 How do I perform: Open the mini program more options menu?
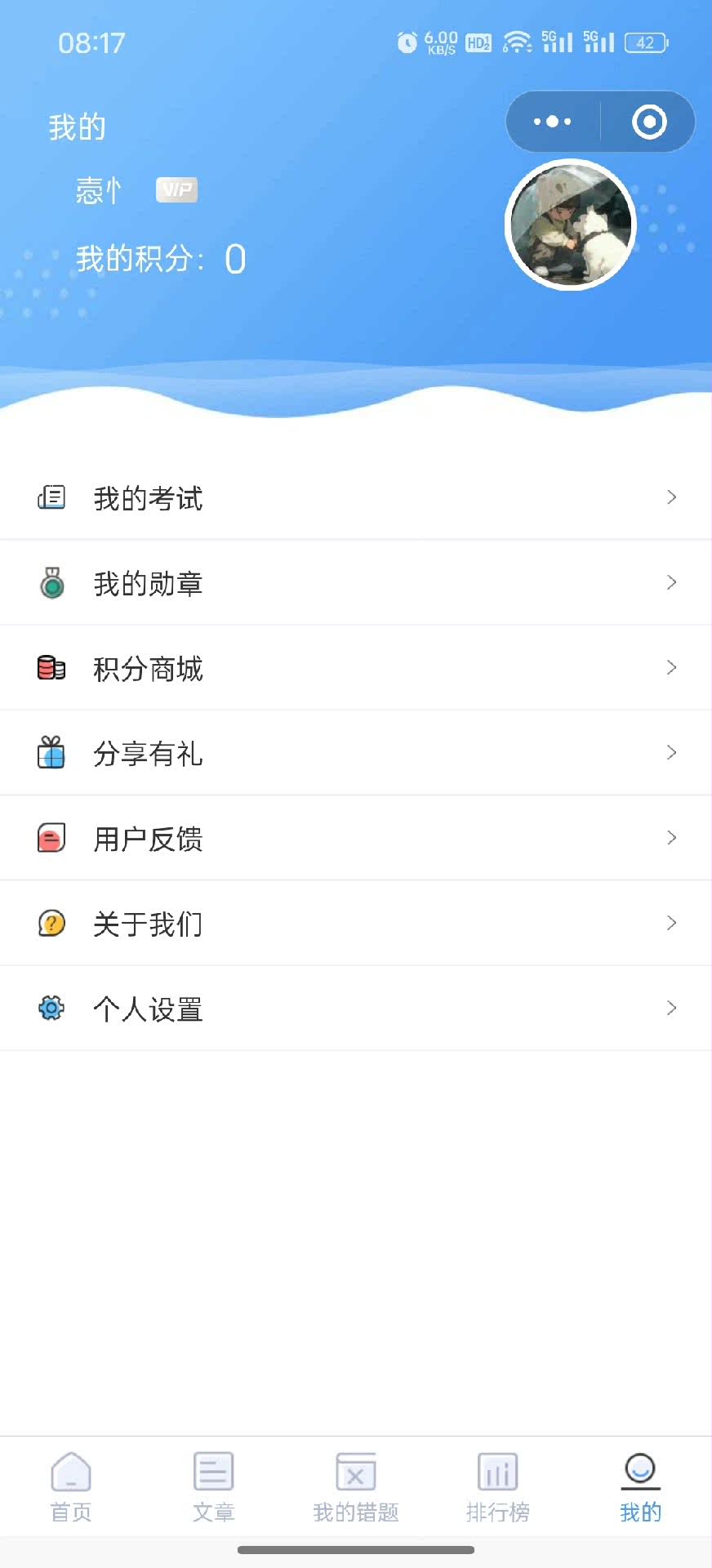(x=553, y=122)
